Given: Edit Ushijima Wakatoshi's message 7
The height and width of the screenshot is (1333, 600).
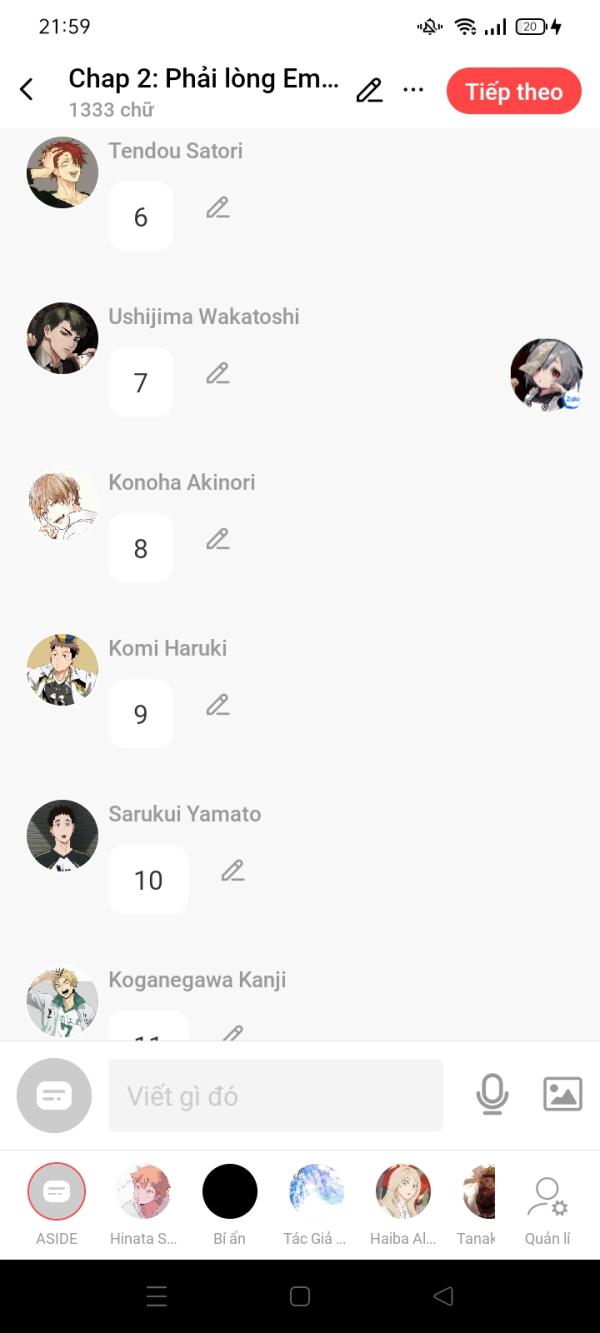Looking at the screenshot, I should click(x=218, y=374).
